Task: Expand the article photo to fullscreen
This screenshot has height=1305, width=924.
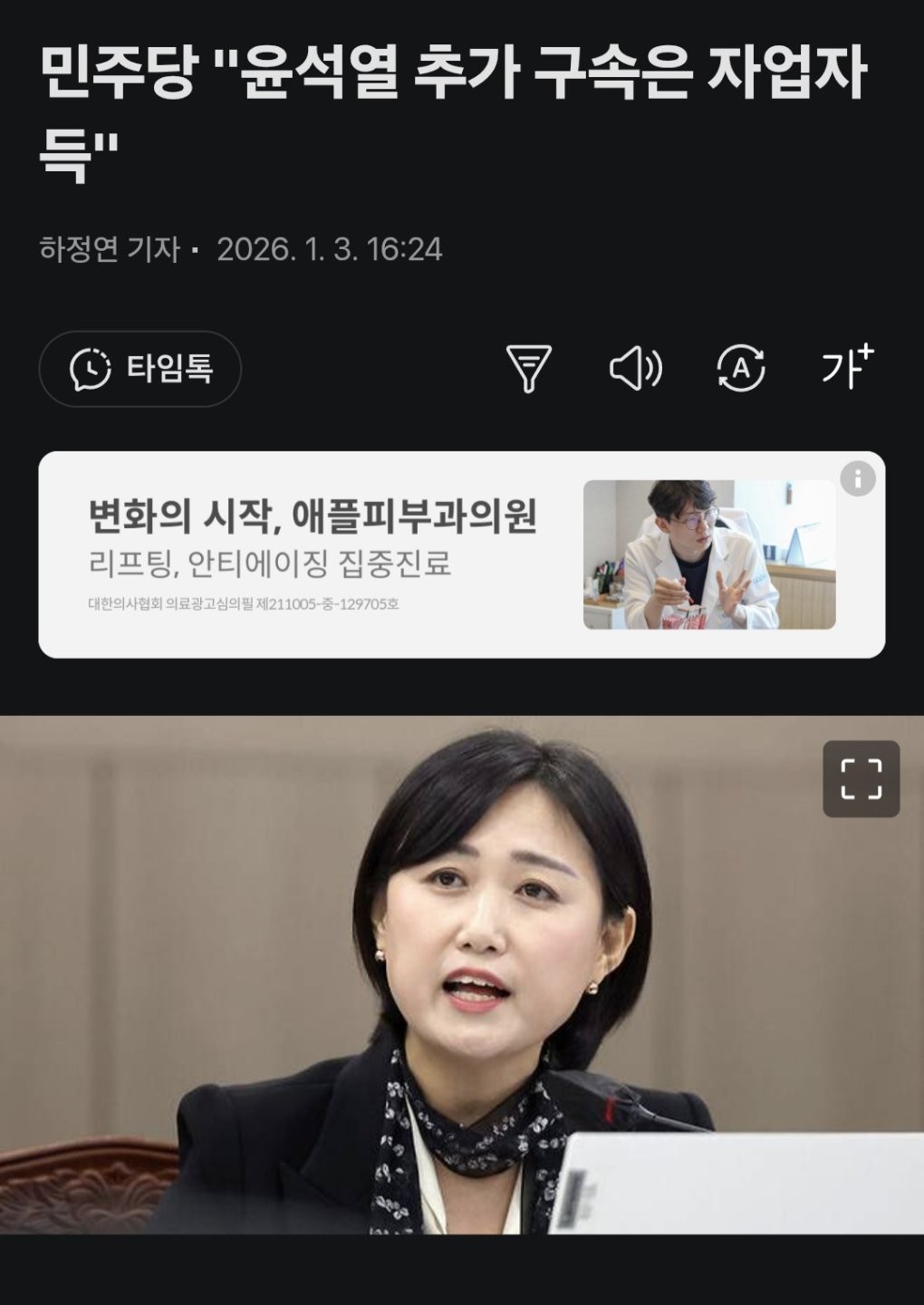Action: [x=861, y=779]
